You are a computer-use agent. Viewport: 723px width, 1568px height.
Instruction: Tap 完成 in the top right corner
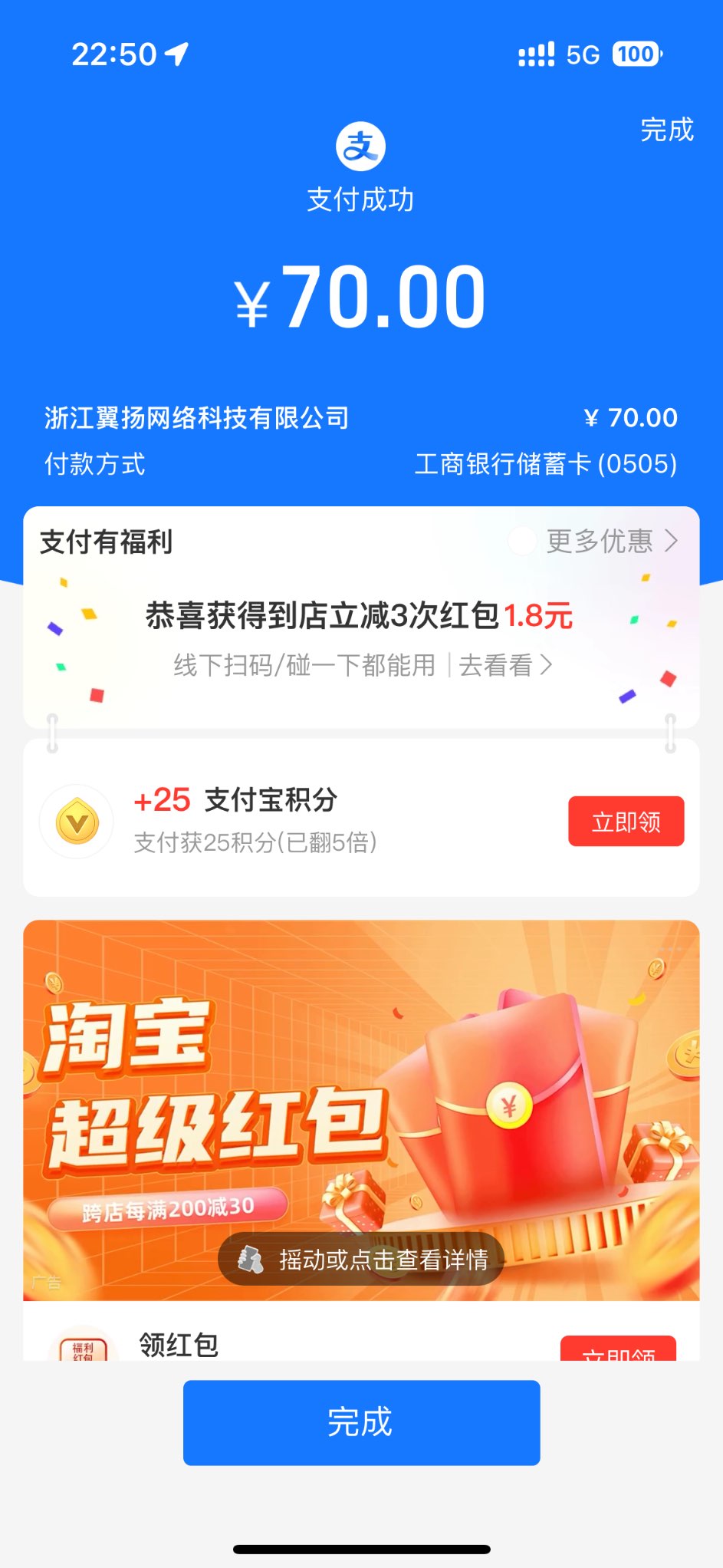point(666,130)
